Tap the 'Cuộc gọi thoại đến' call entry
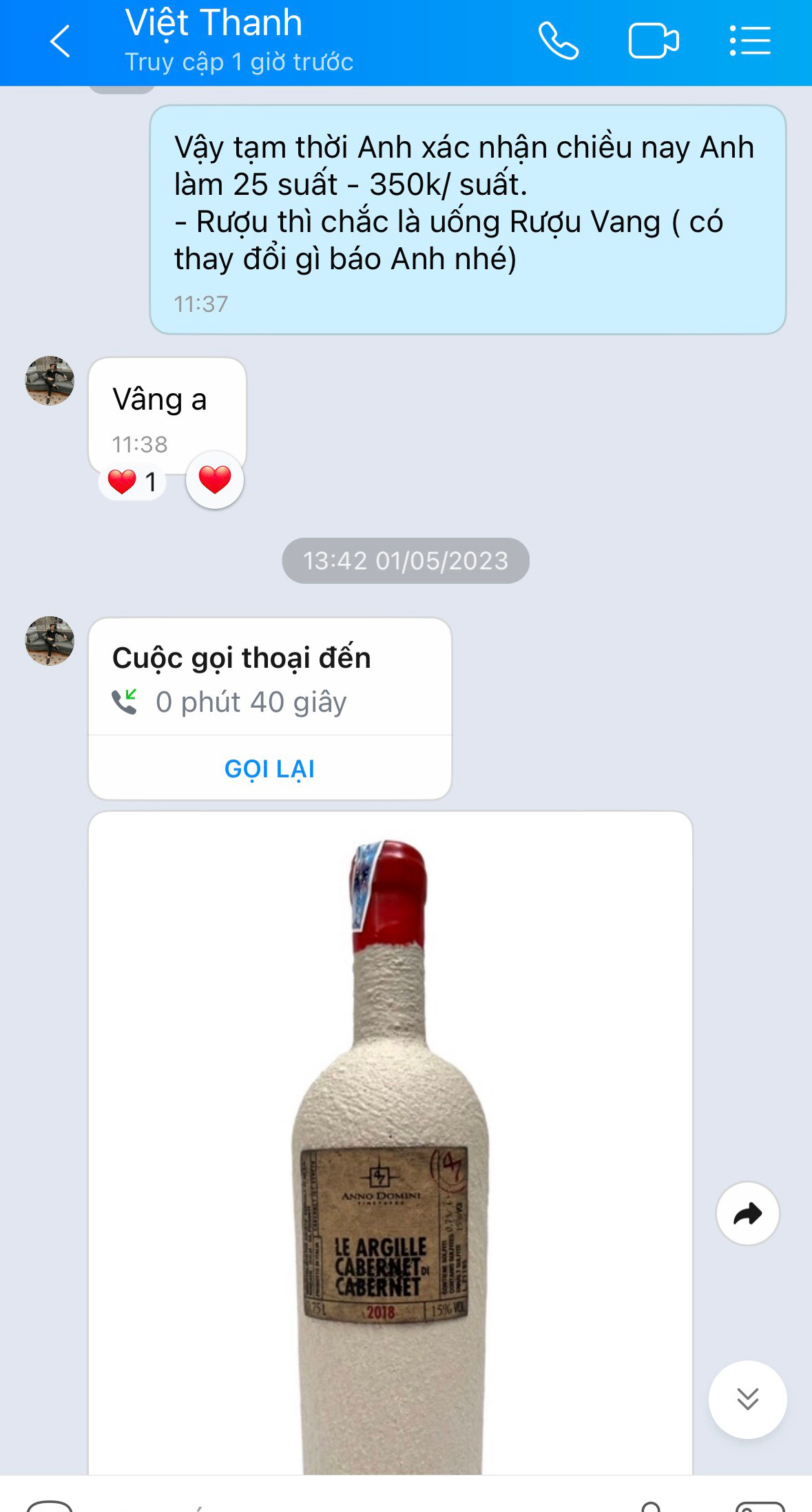812x1512 pixels. [269, 678]
